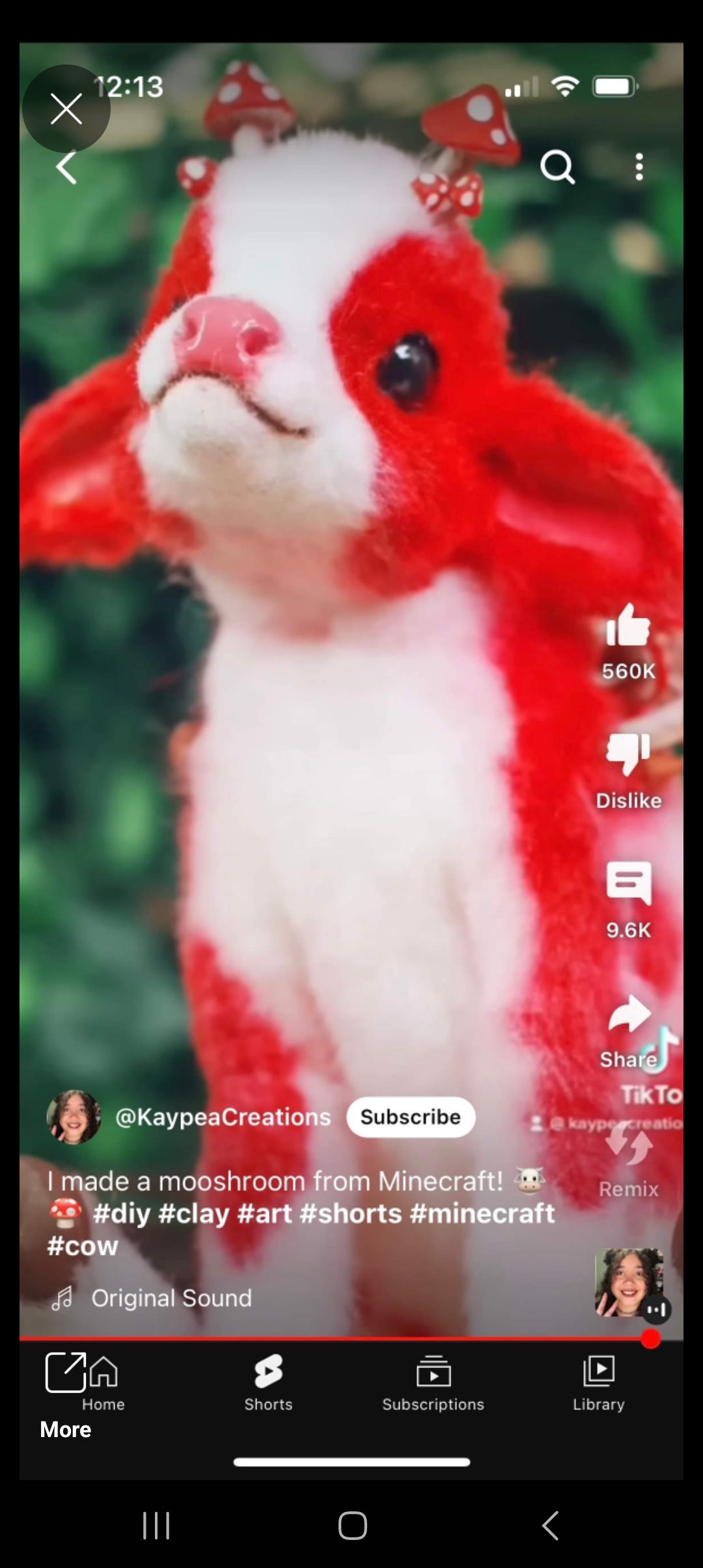Open the #minecraft hashtag

482,1214
